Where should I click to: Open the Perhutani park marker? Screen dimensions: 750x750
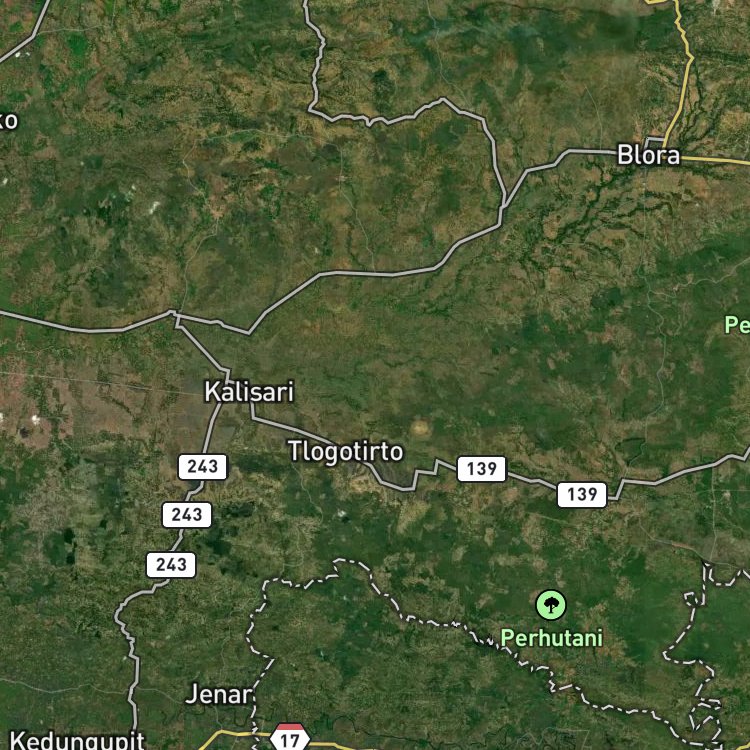pos(551,605)
